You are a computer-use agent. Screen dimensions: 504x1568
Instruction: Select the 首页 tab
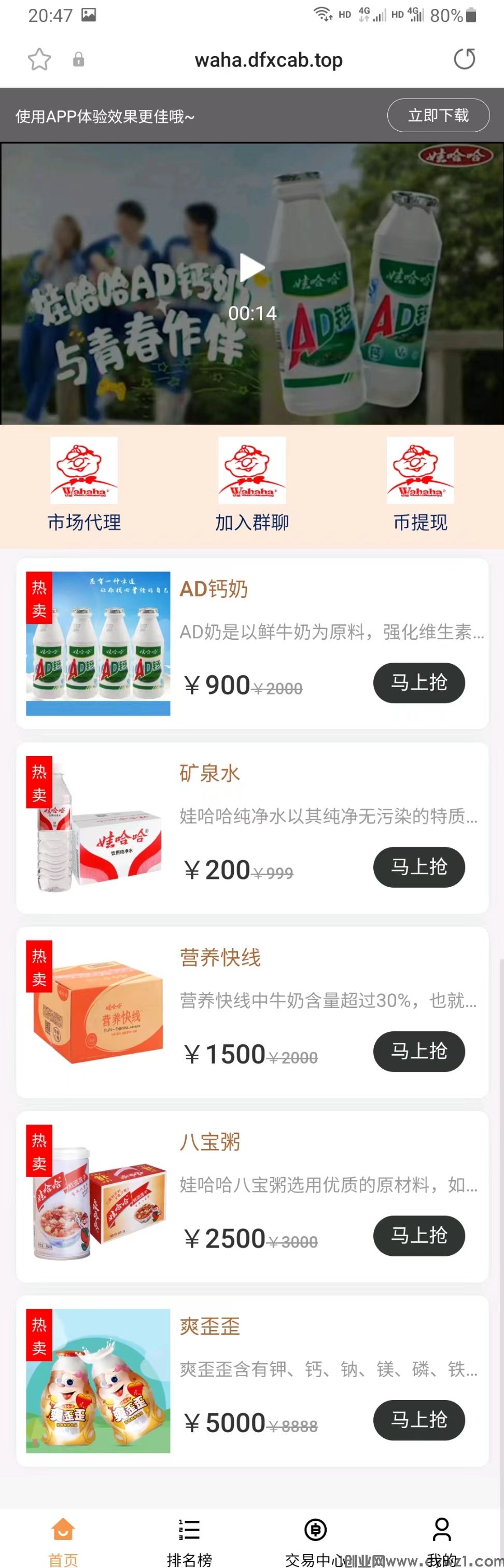(63, 1541)
